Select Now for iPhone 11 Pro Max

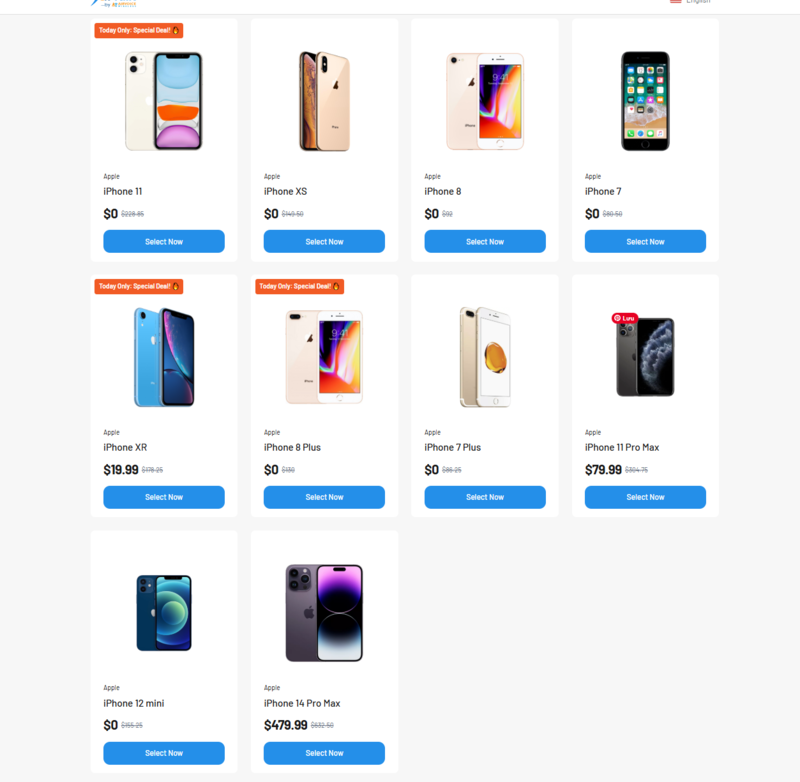click(x=645, y=497)
